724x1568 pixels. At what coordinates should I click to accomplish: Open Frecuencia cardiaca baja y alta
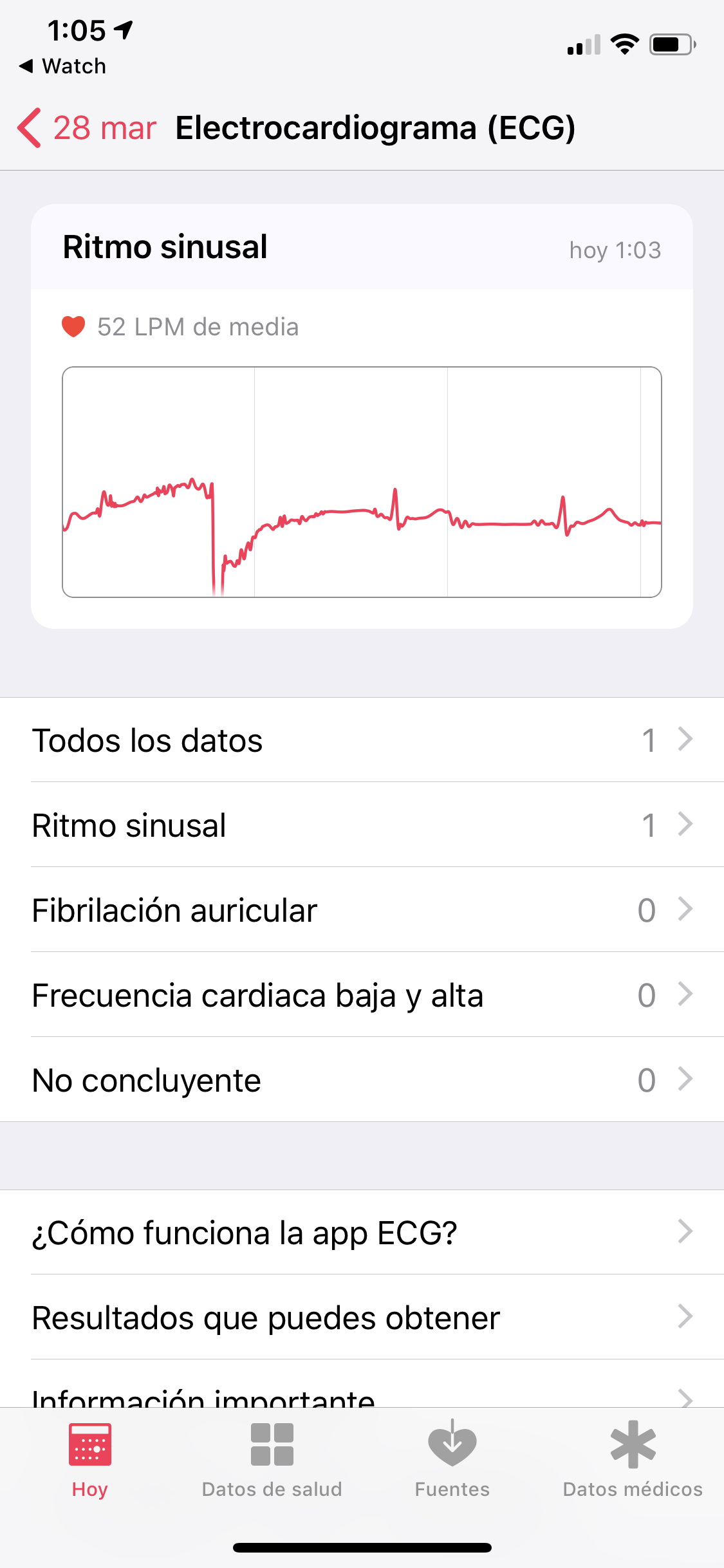coord(362,995)
